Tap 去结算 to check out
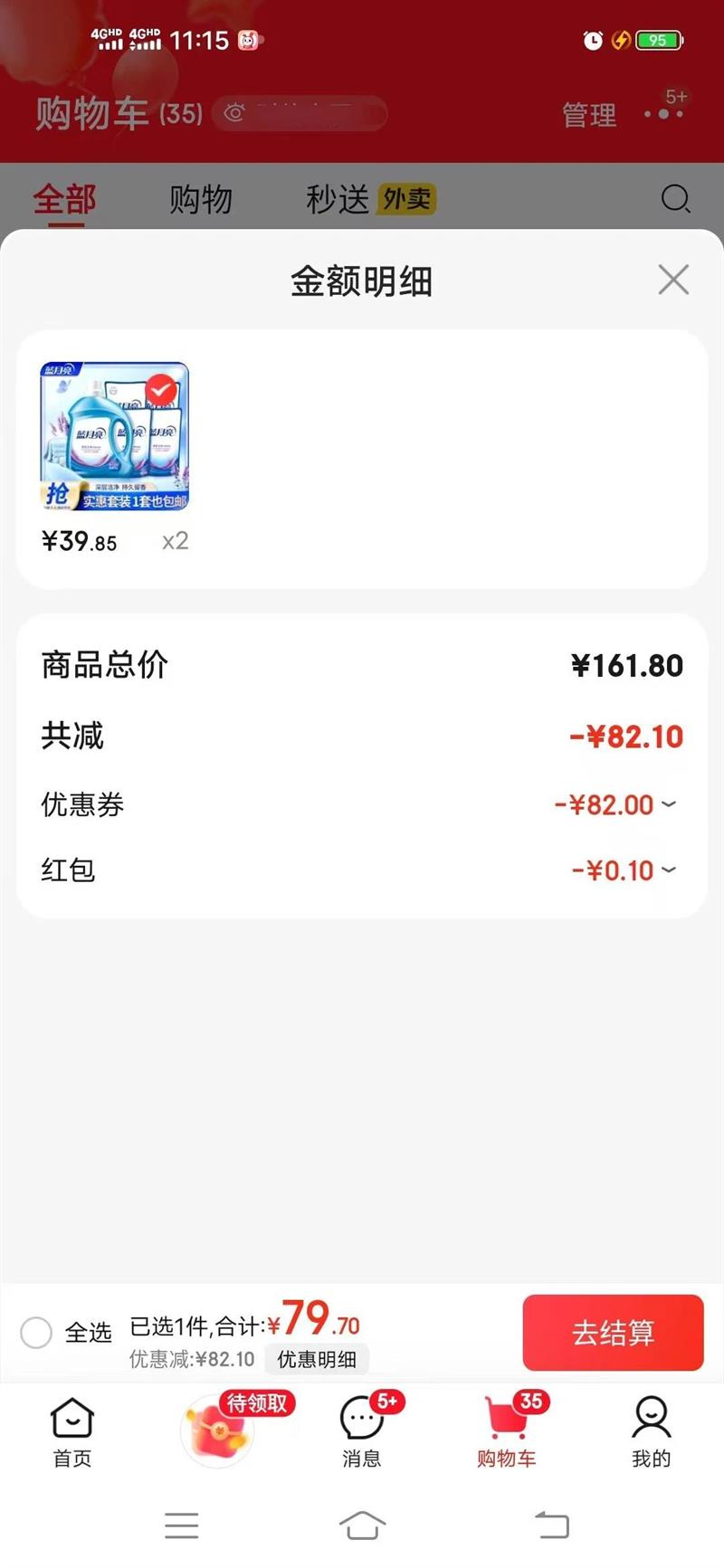Screen dimensions: 724x1568 (x=613, y=1332)
